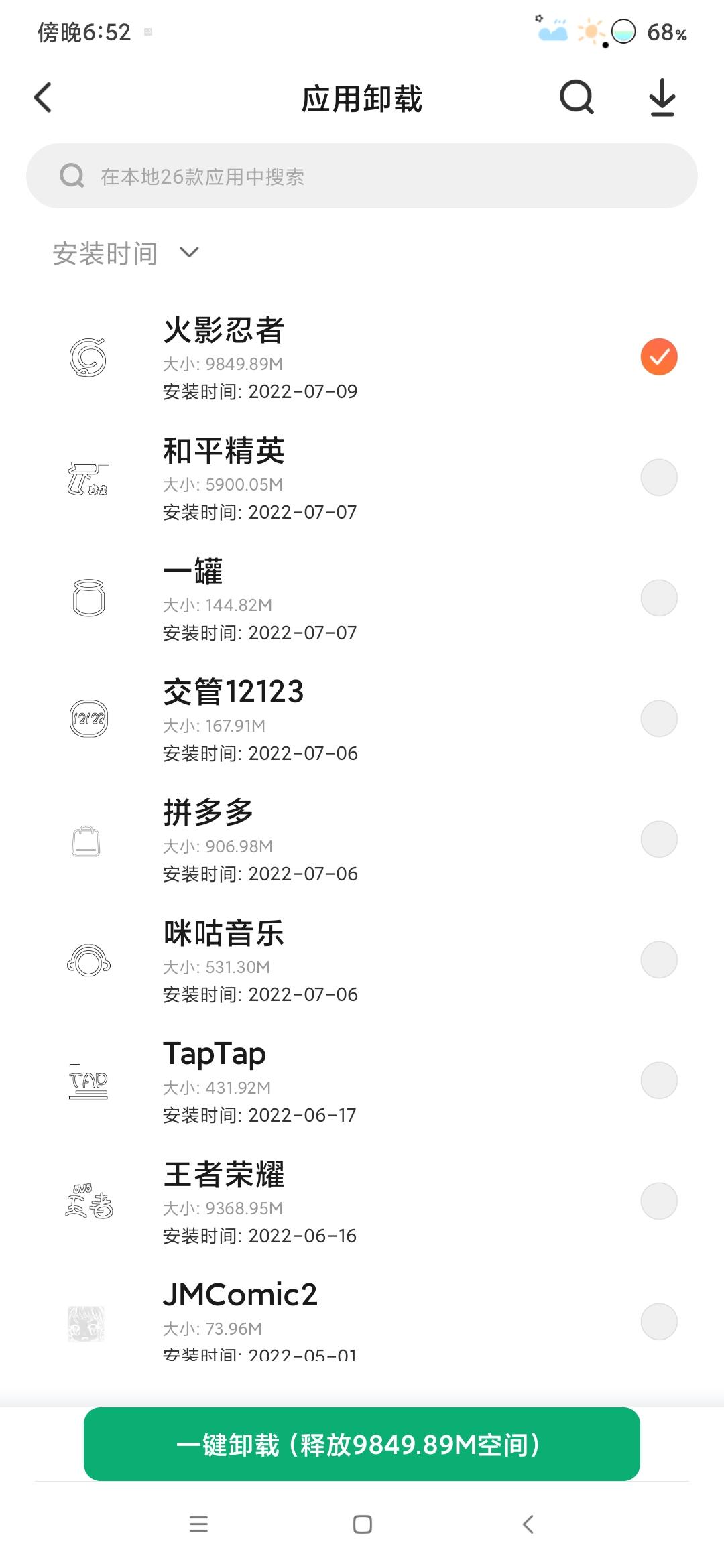The height and width of the screenshot is (1568, 724).
Task: Go to the system home screen
Action: click(362, 1524)
